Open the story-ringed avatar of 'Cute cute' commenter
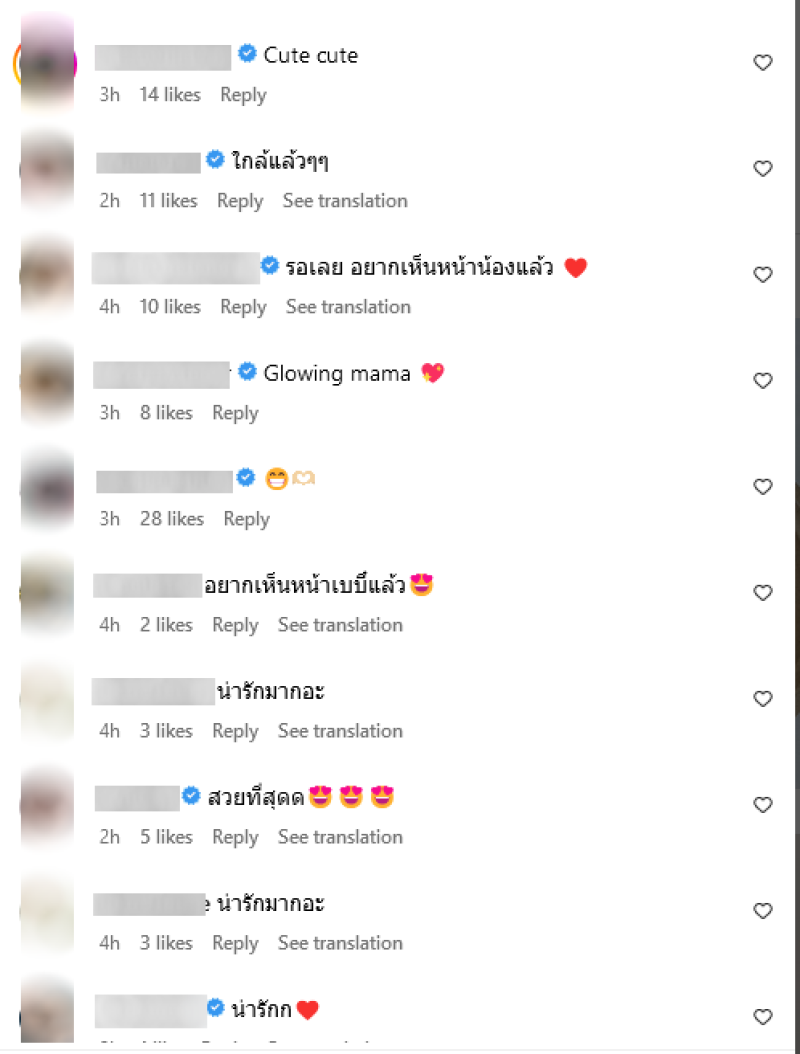 pos(46,64)
